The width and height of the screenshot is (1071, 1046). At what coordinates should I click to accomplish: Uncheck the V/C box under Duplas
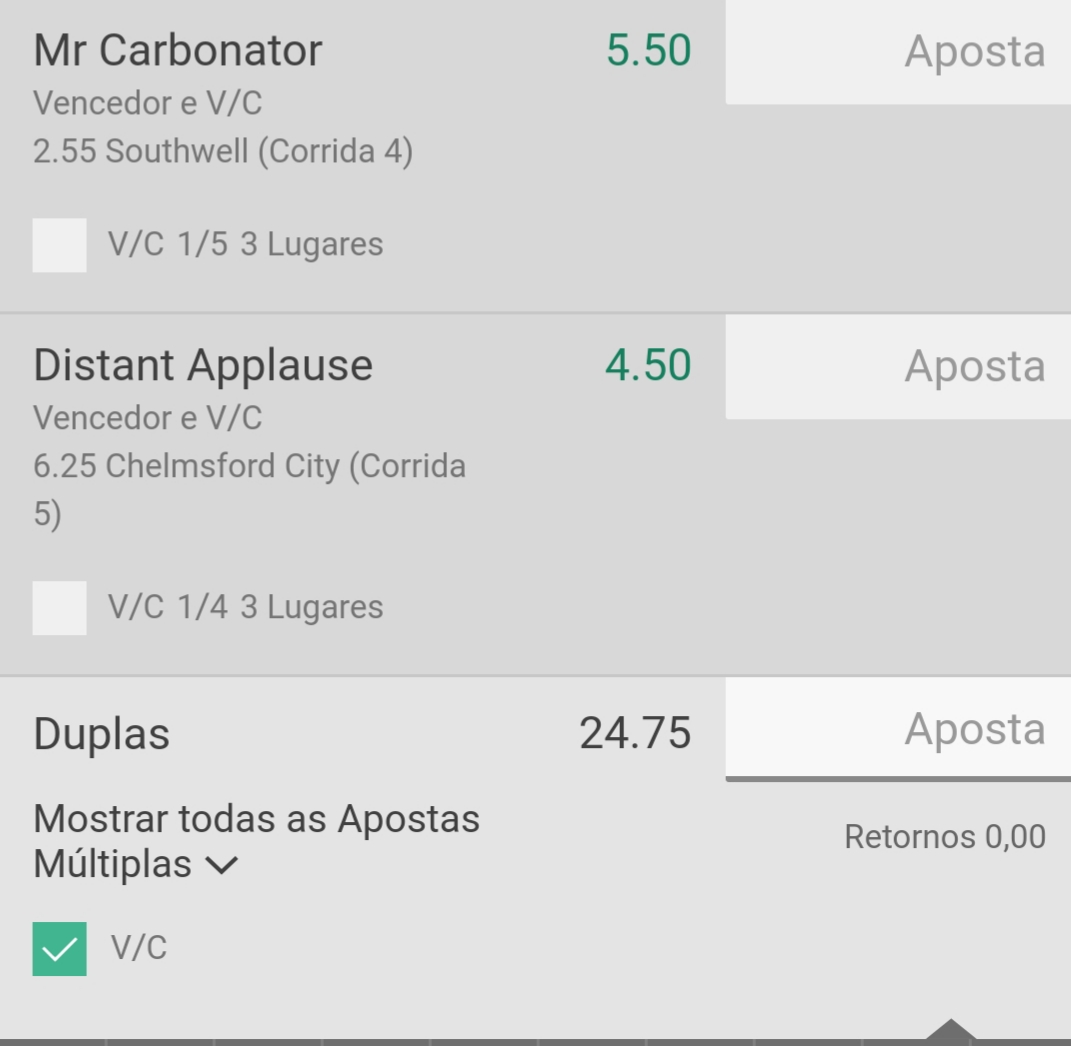click(x=60, y=949)
